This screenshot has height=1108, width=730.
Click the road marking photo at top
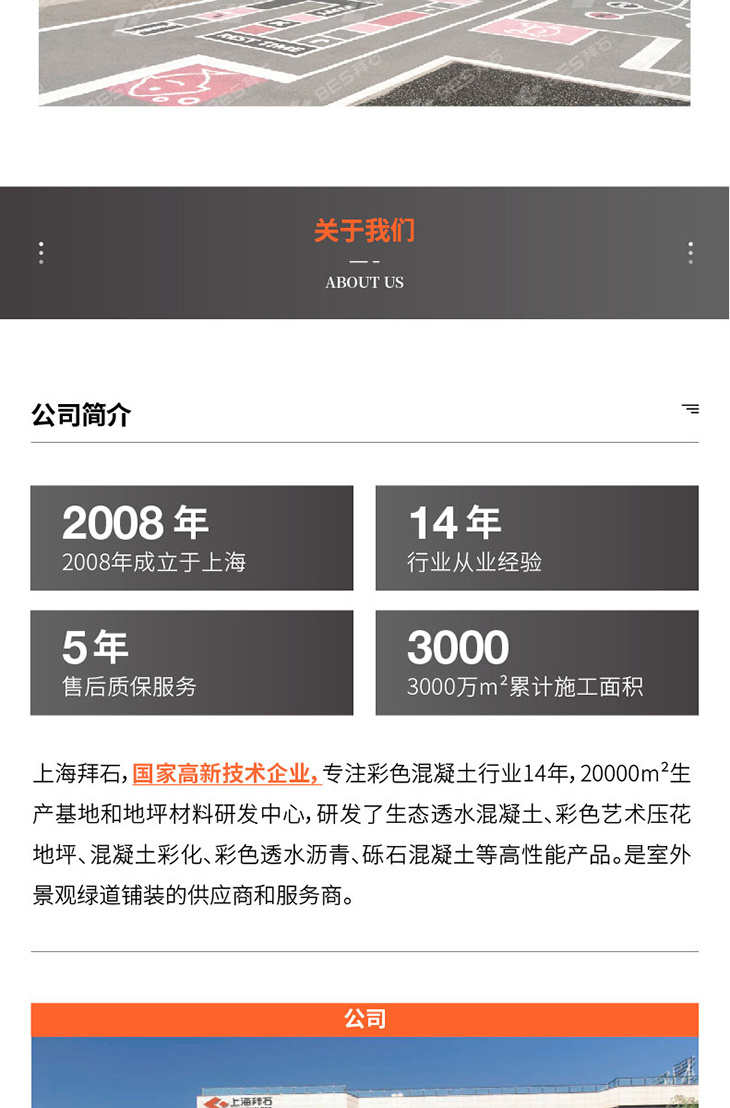pos(365,52)
